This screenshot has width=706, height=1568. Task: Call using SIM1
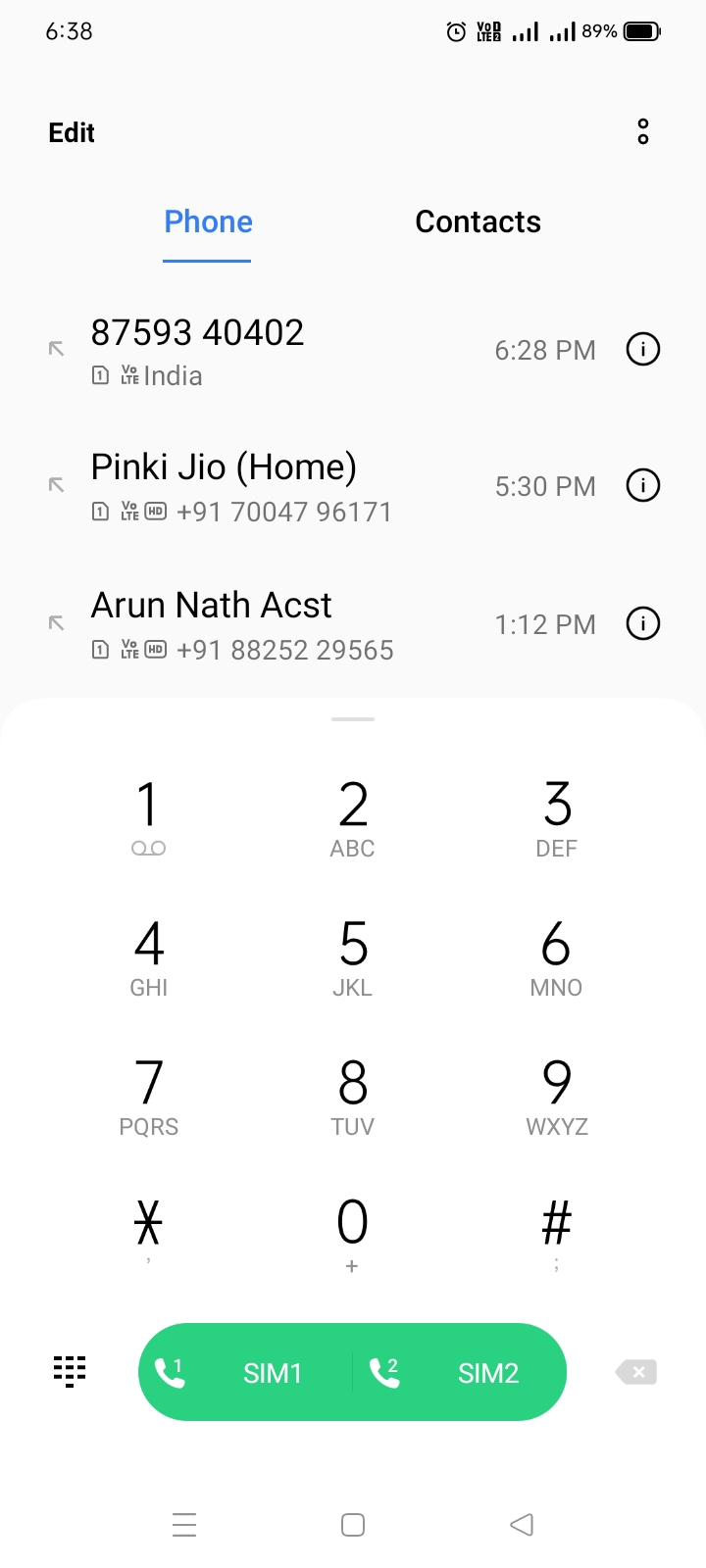(x=245, y=1372)
